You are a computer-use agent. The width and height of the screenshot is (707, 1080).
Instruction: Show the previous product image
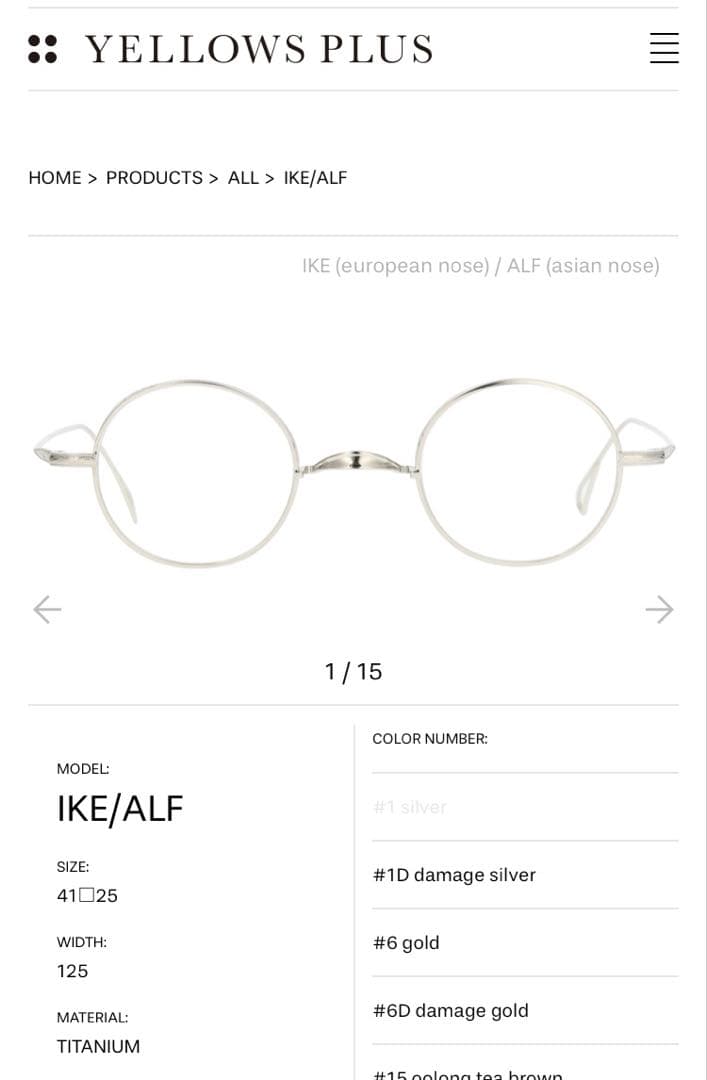click(47, 609)
